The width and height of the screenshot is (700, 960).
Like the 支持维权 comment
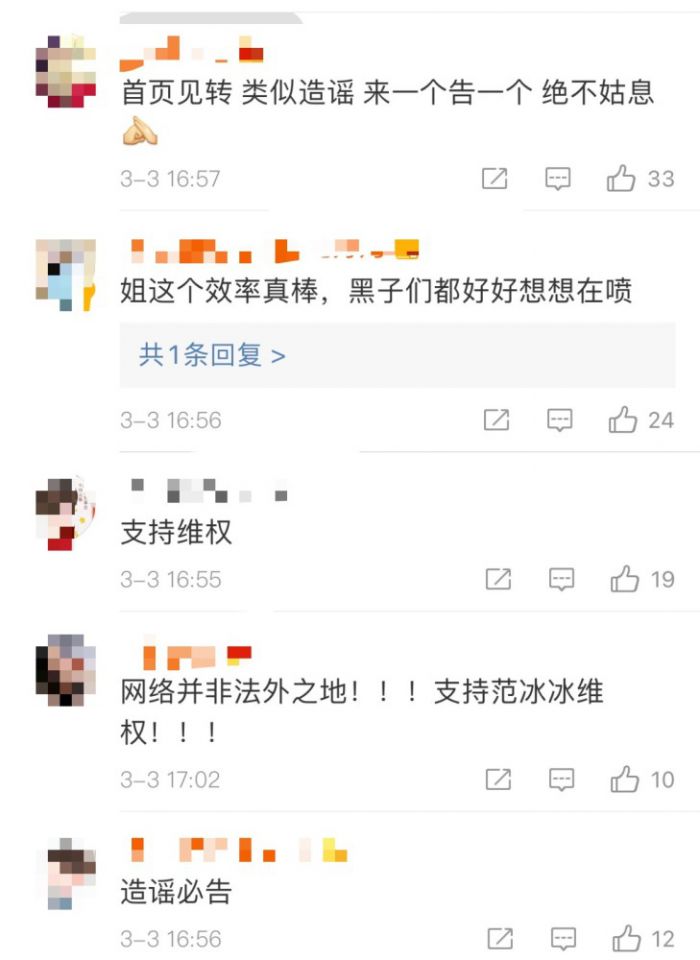tap(625, 579)
